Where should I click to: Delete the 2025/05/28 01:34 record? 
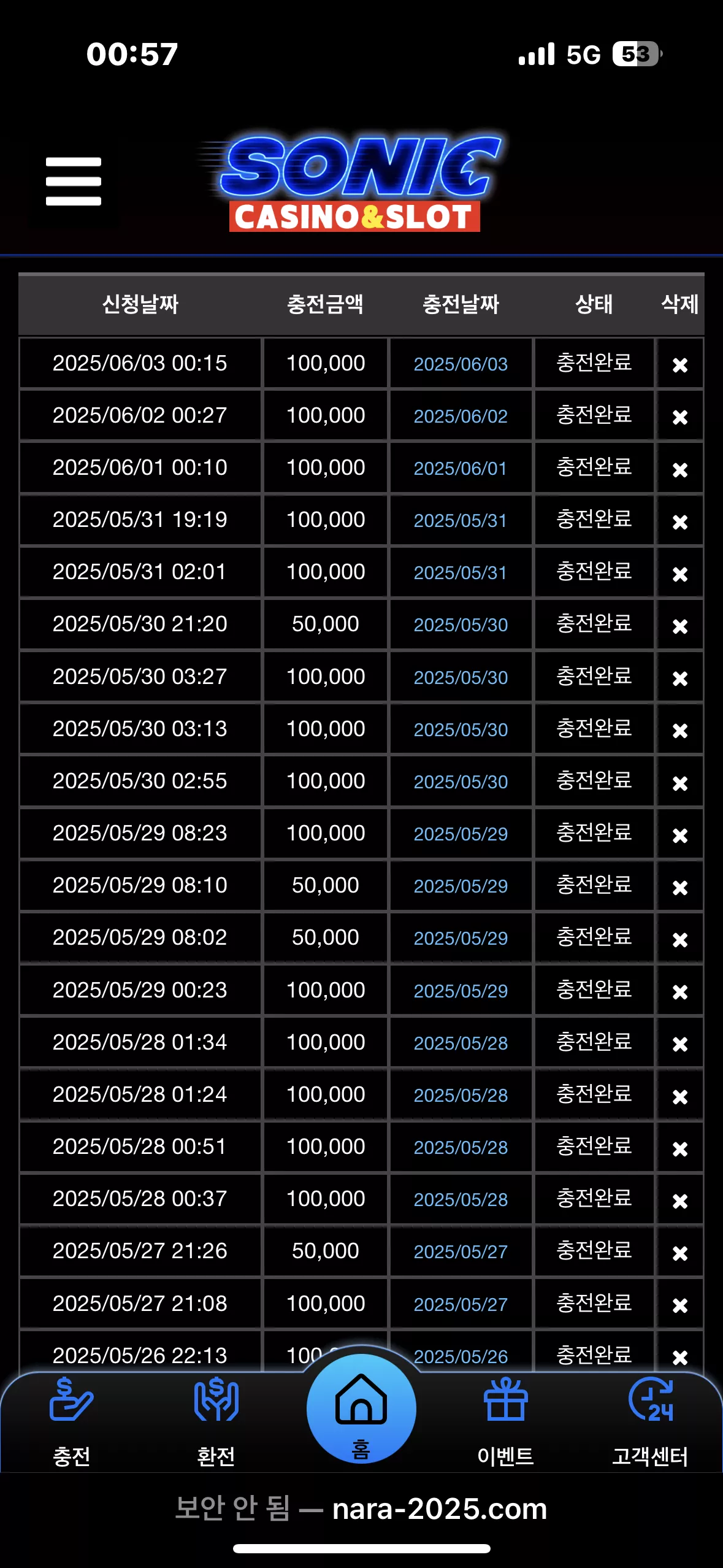[679, 1044]
